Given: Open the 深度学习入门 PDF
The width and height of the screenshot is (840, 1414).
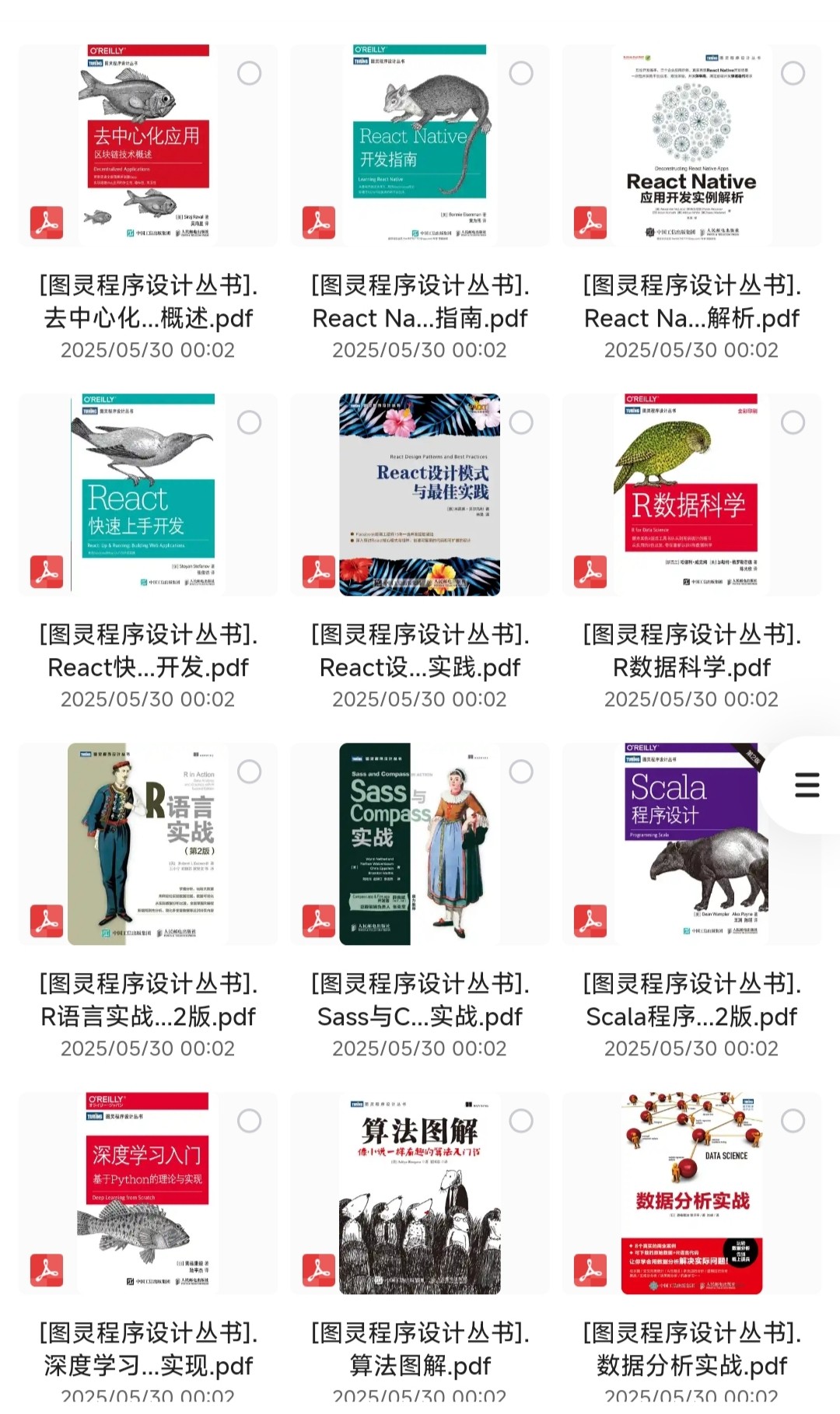Looking at the screenshot, I should [148, 1193].
